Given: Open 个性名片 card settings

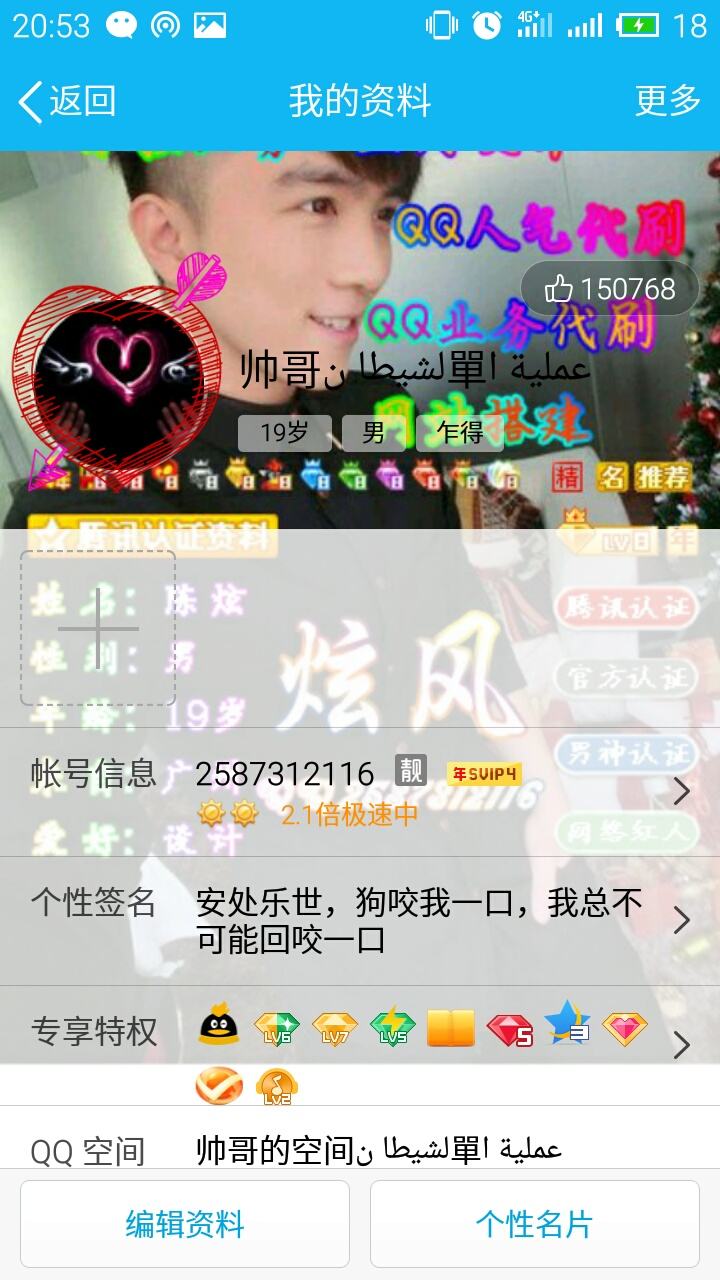Looking at the screenshot, I should point(534,1224).
